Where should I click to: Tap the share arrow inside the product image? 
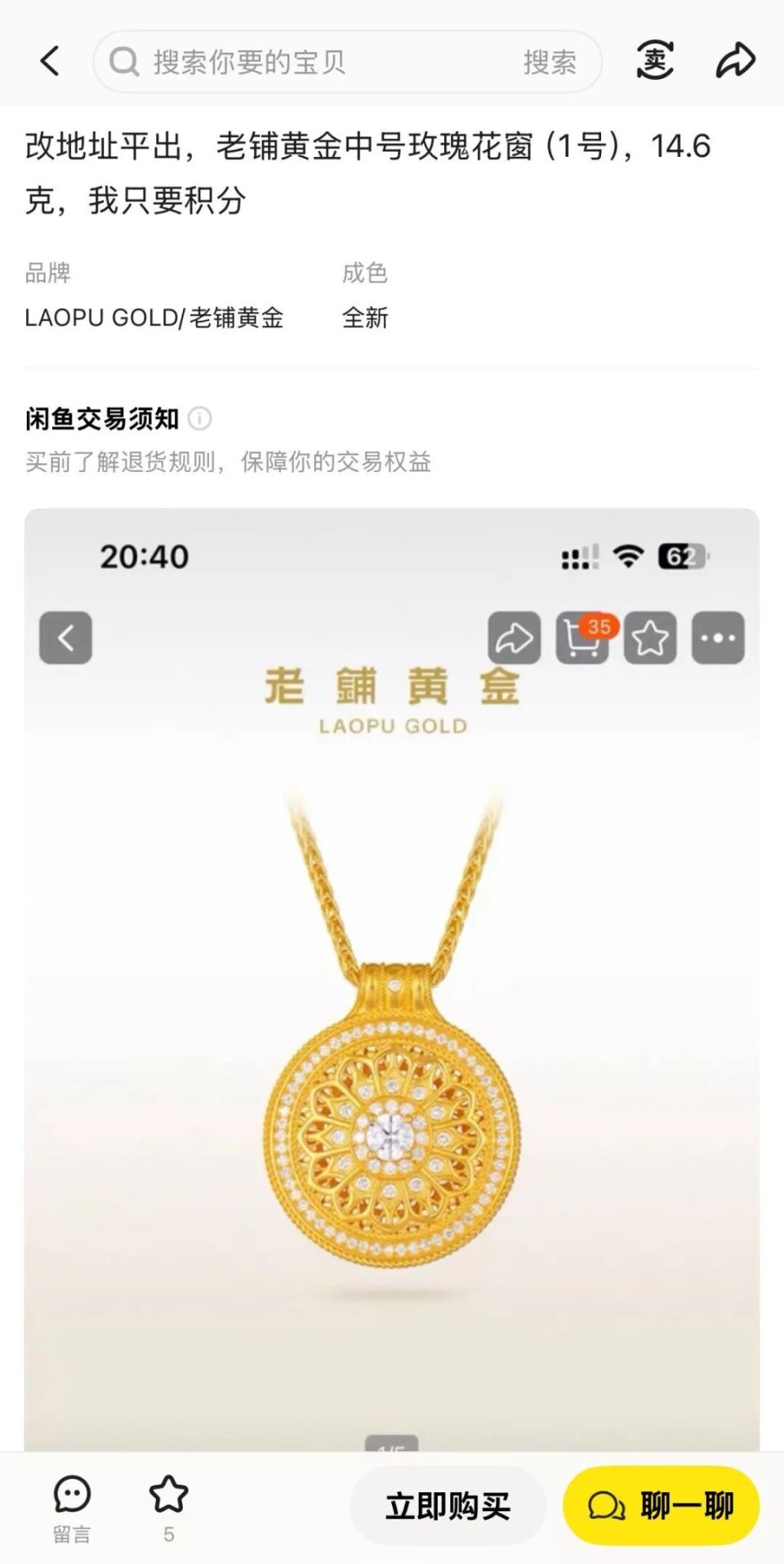(x=513, y=637)
